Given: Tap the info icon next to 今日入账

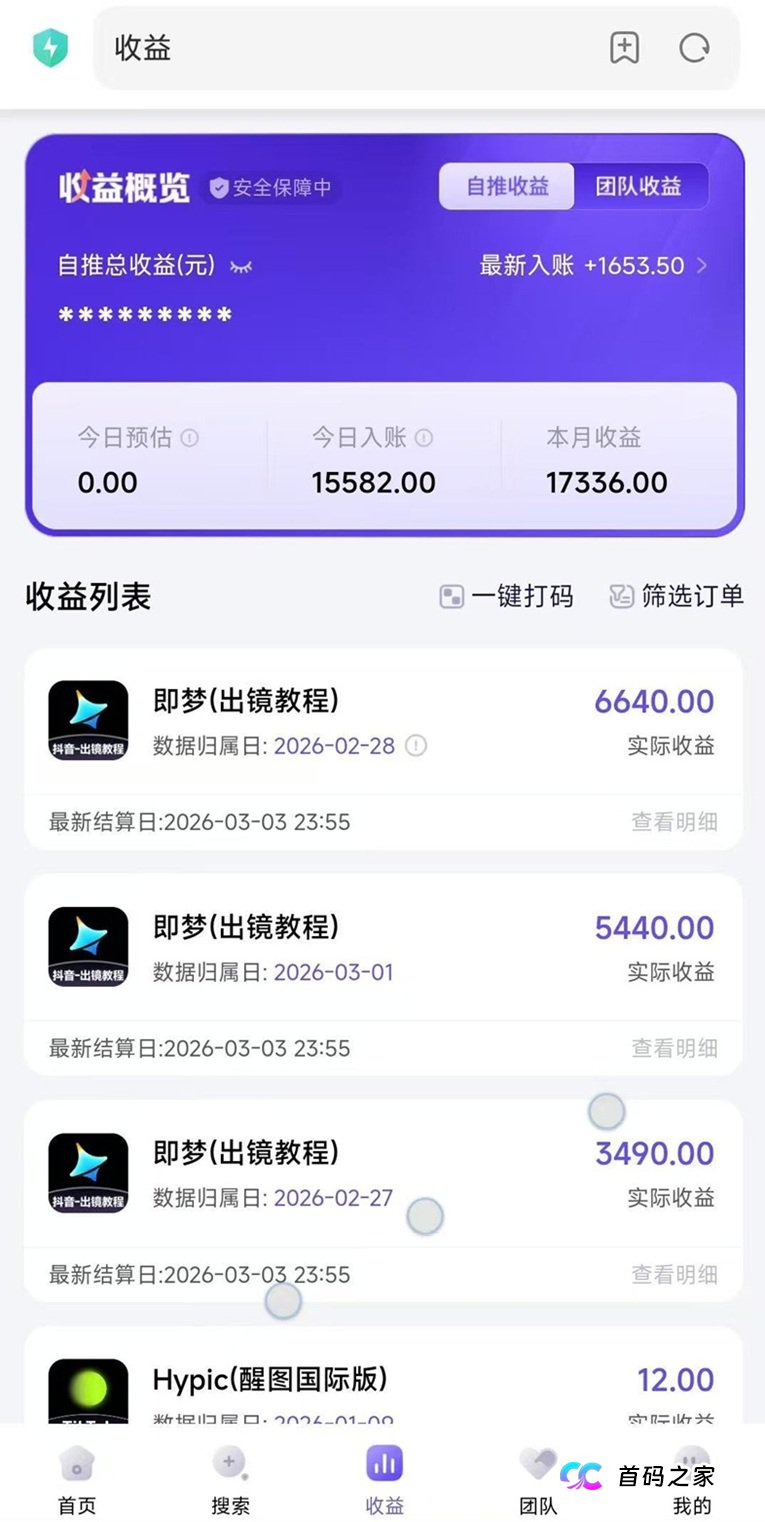Looking at the screenshot, I should pyautogui.click(x=424, y=438).
